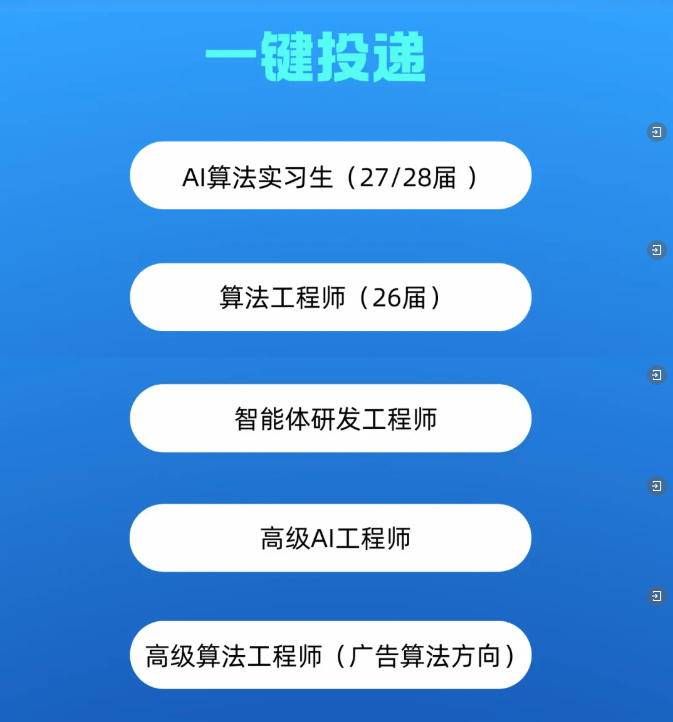
Task: Tap the 高级AI工程师 button
Action: 330,538
